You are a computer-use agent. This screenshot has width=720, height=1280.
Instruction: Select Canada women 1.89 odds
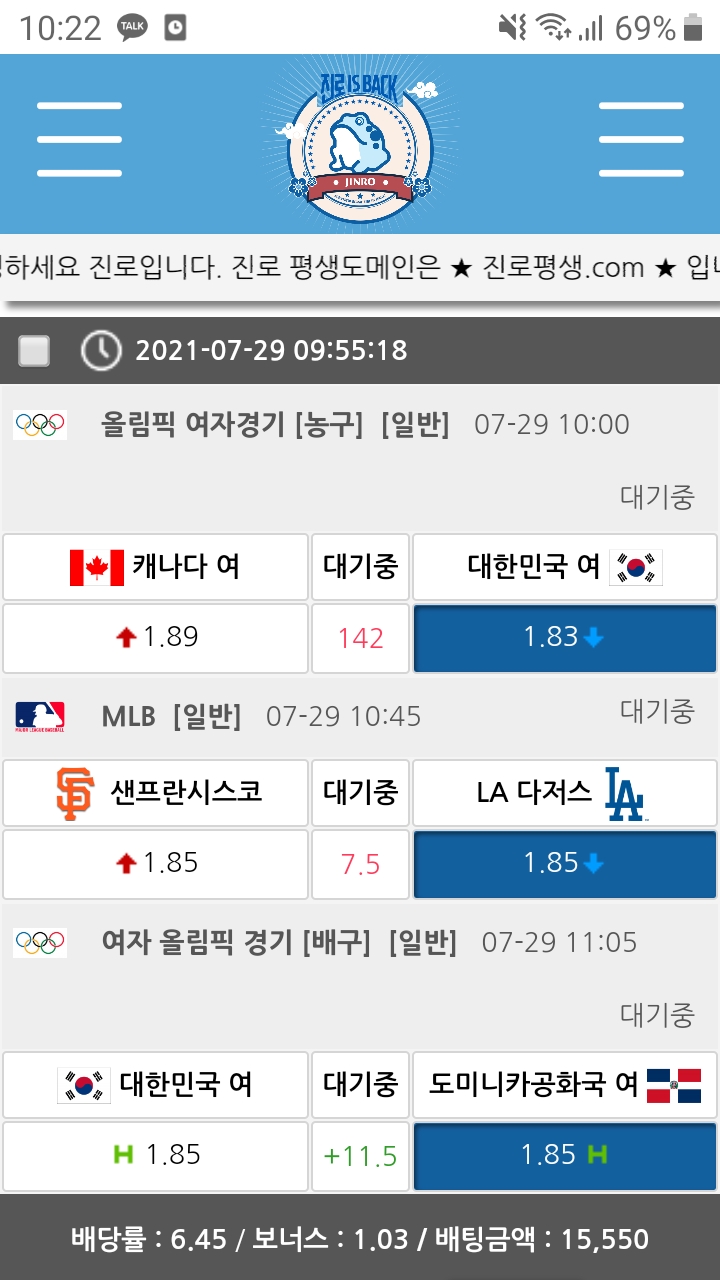pyautogui.click(x=155, y=638)
